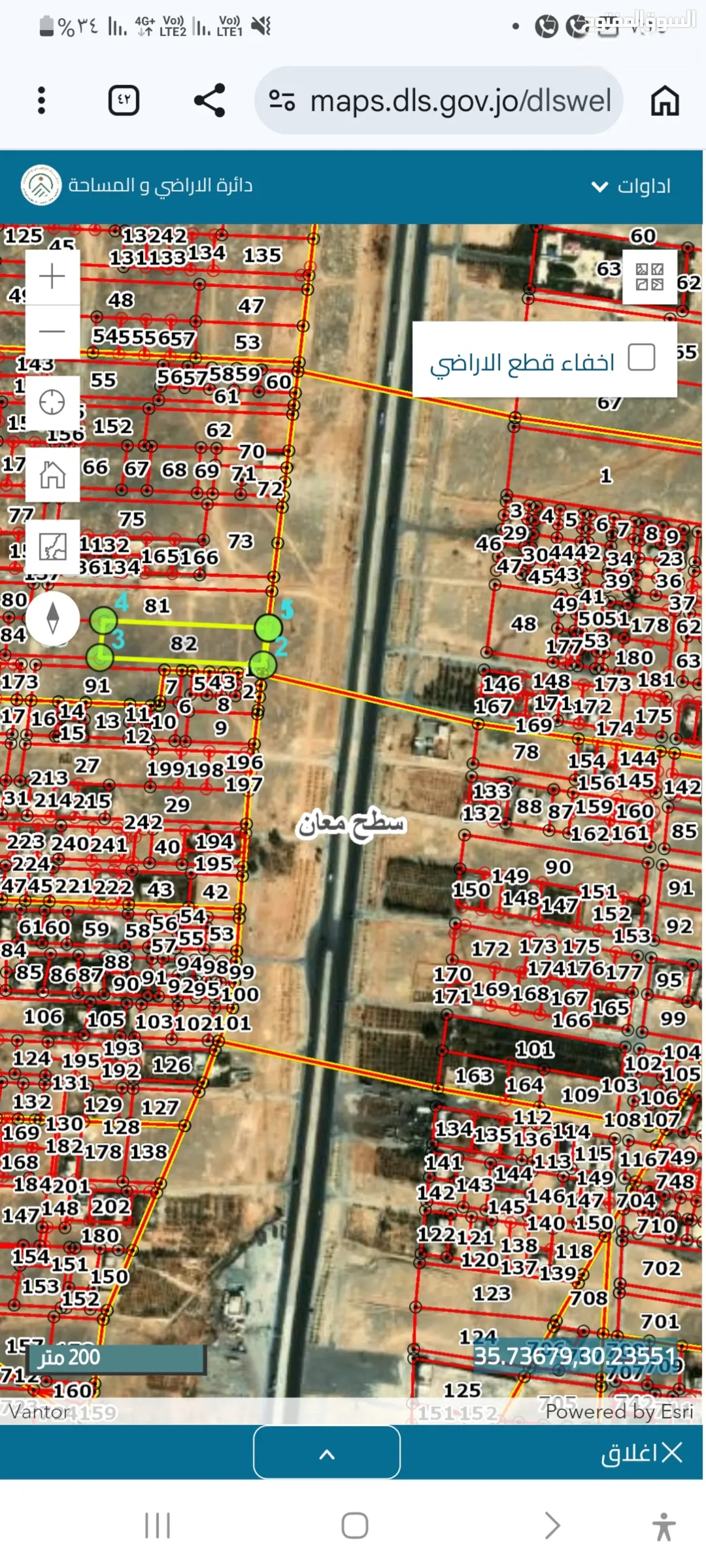Image resolution: width=706 pixels, height=1568 pixels.
Task: Share the current page
Action: (210, 101)
